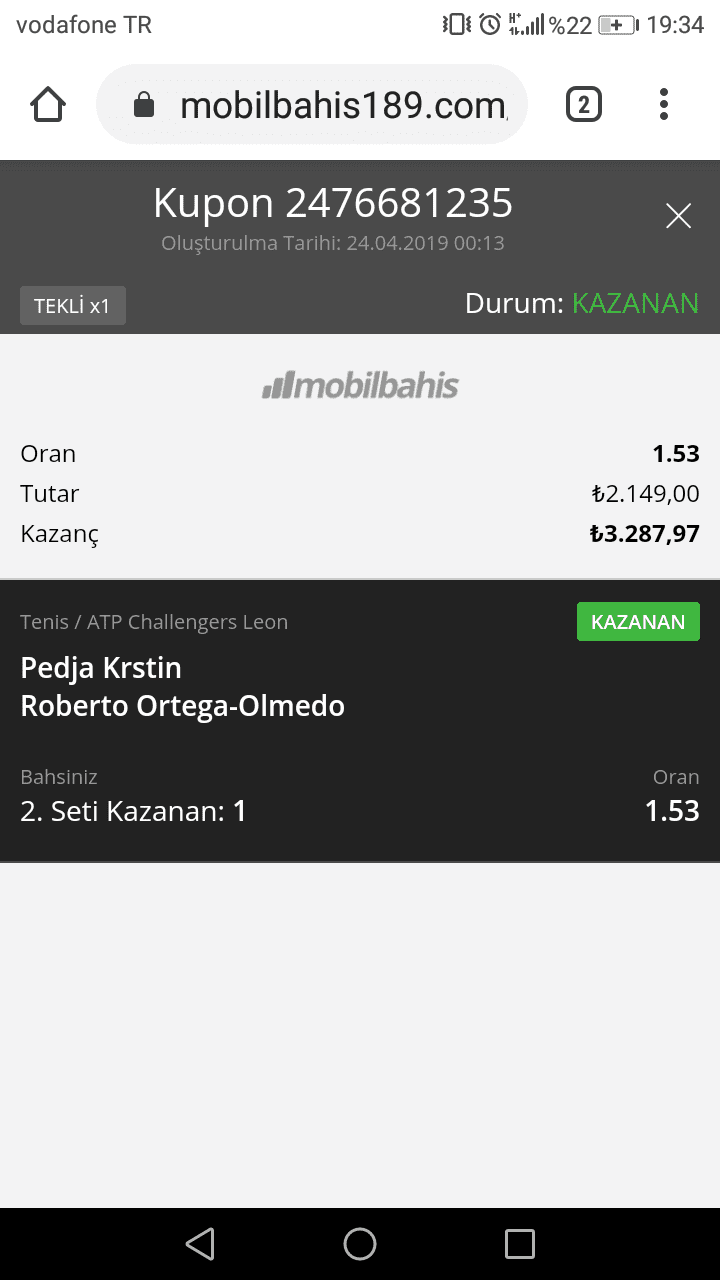Open the browser overflow menu

click(664, 104)
